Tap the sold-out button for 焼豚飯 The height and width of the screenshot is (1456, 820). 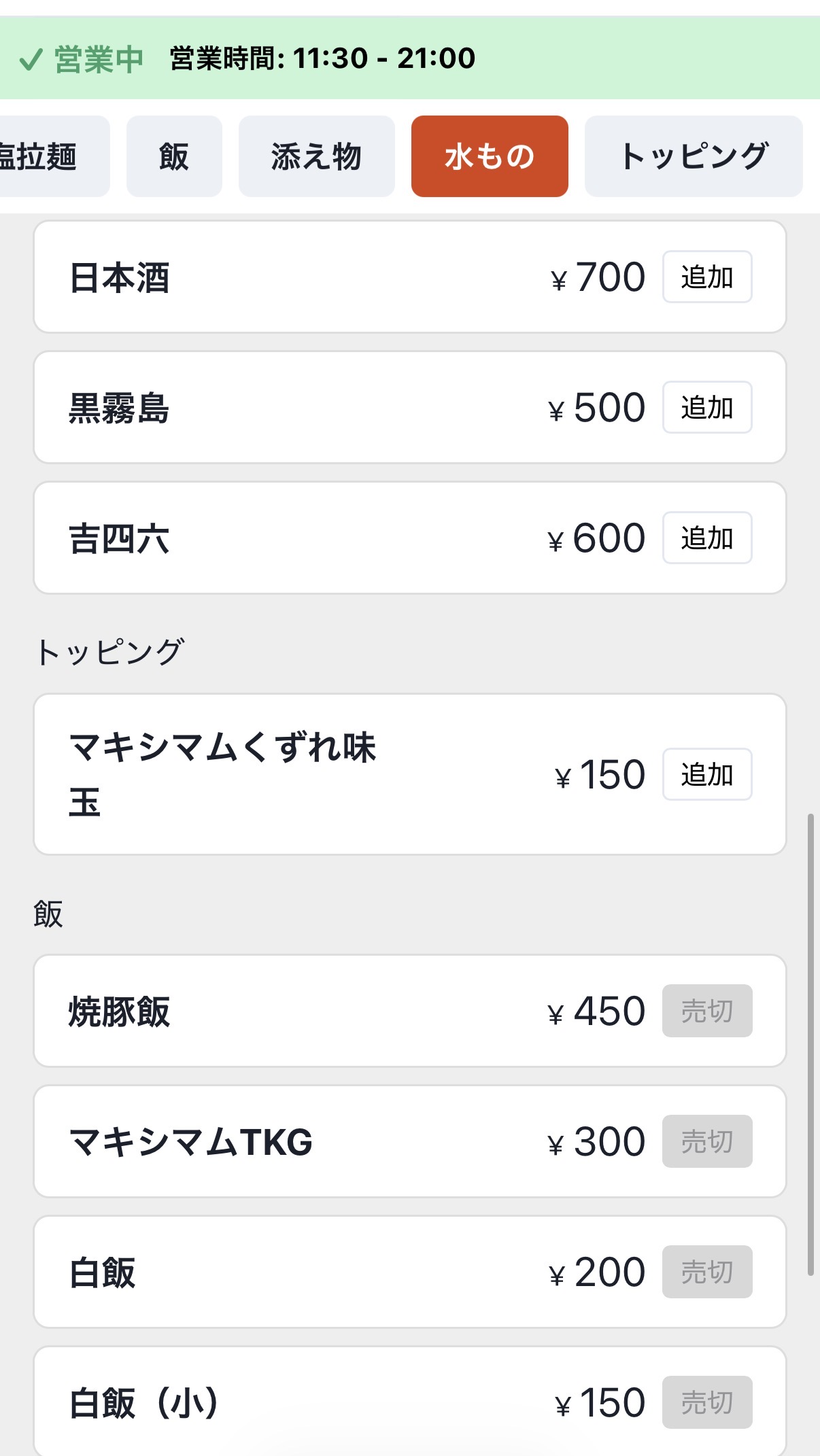(706, 1011)
